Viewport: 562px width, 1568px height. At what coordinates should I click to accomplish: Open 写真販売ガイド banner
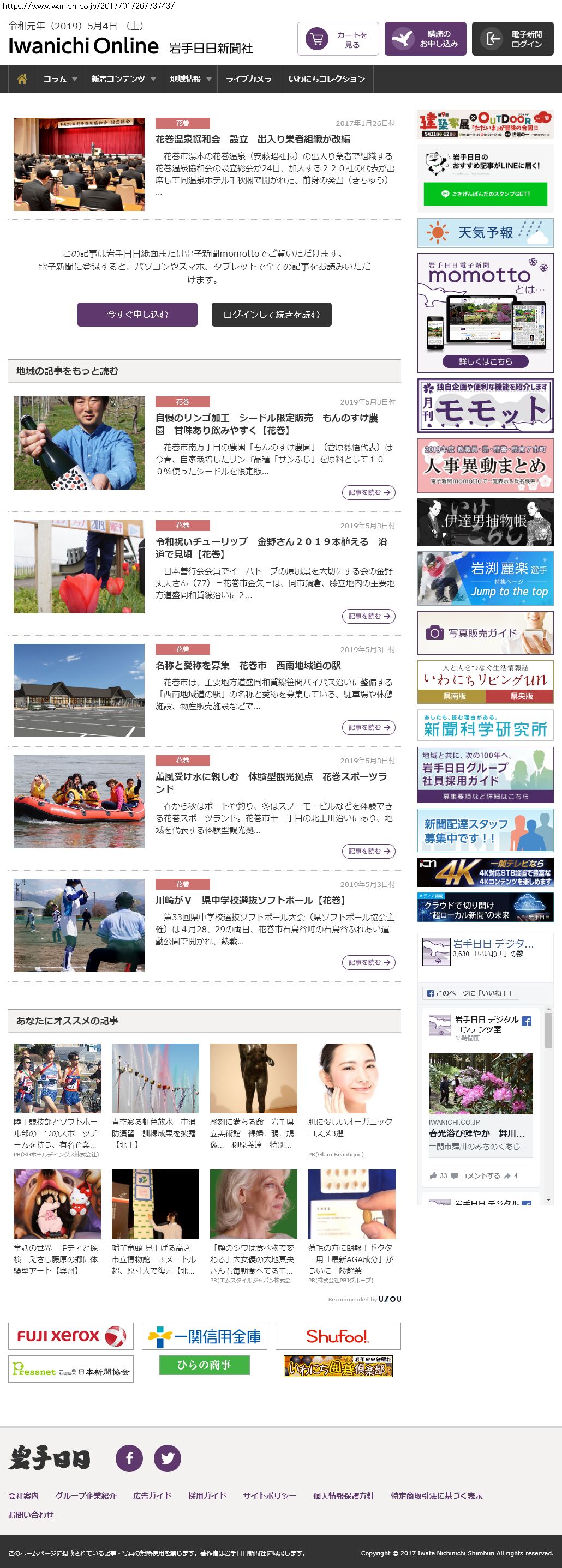click(x=485, y=633)
